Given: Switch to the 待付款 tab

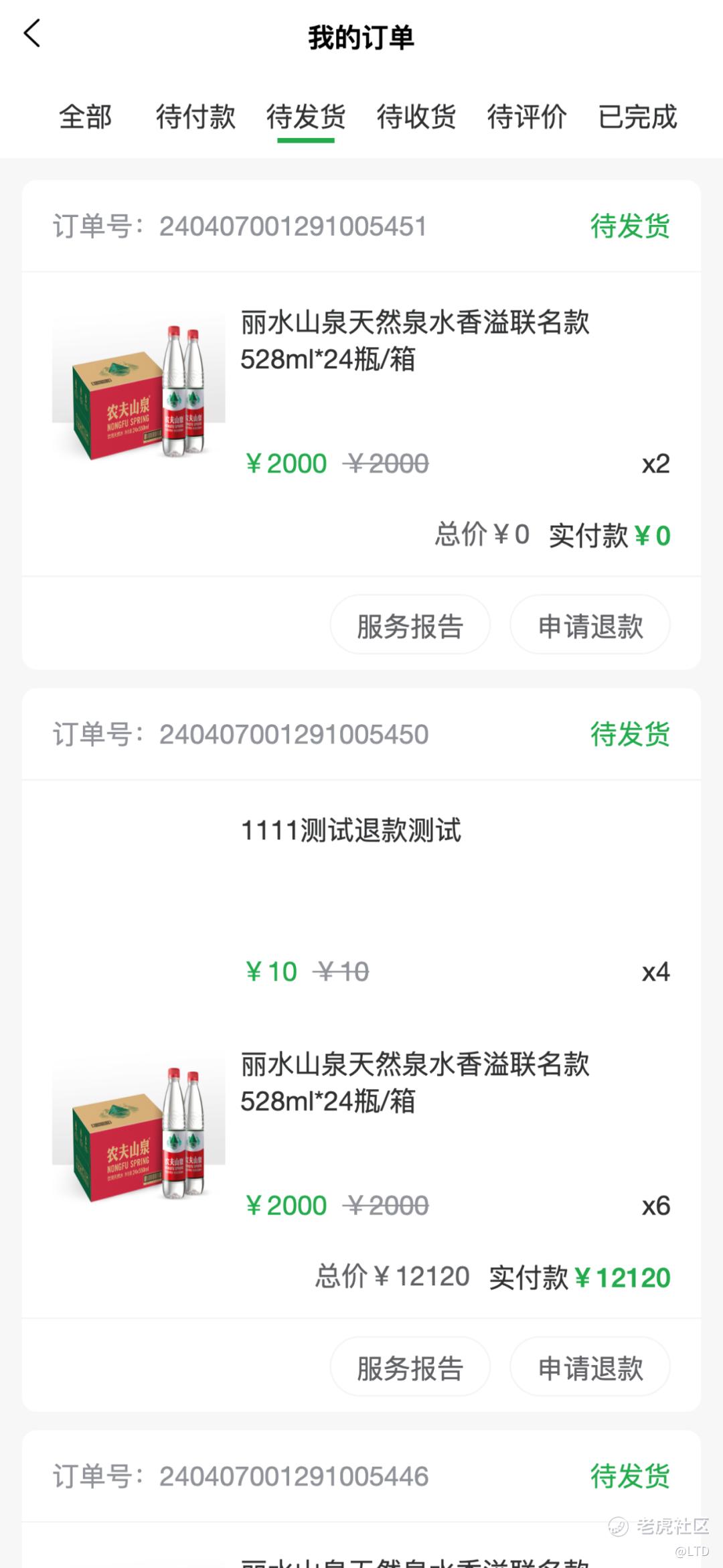Looking at the screenshot, I should [x=195, y=117].
